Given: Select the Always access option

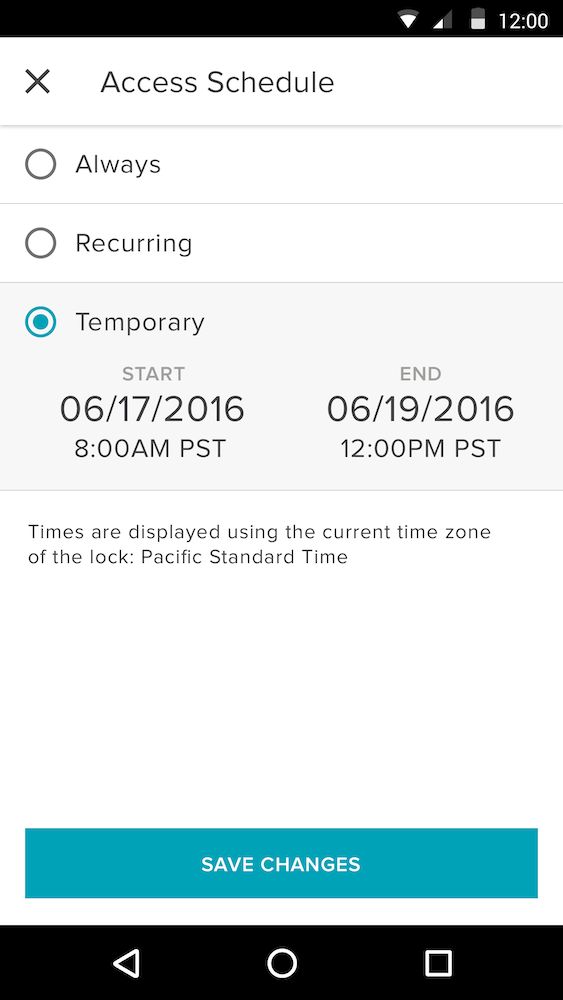Looking at the screenshot, I should click(281, 165).
